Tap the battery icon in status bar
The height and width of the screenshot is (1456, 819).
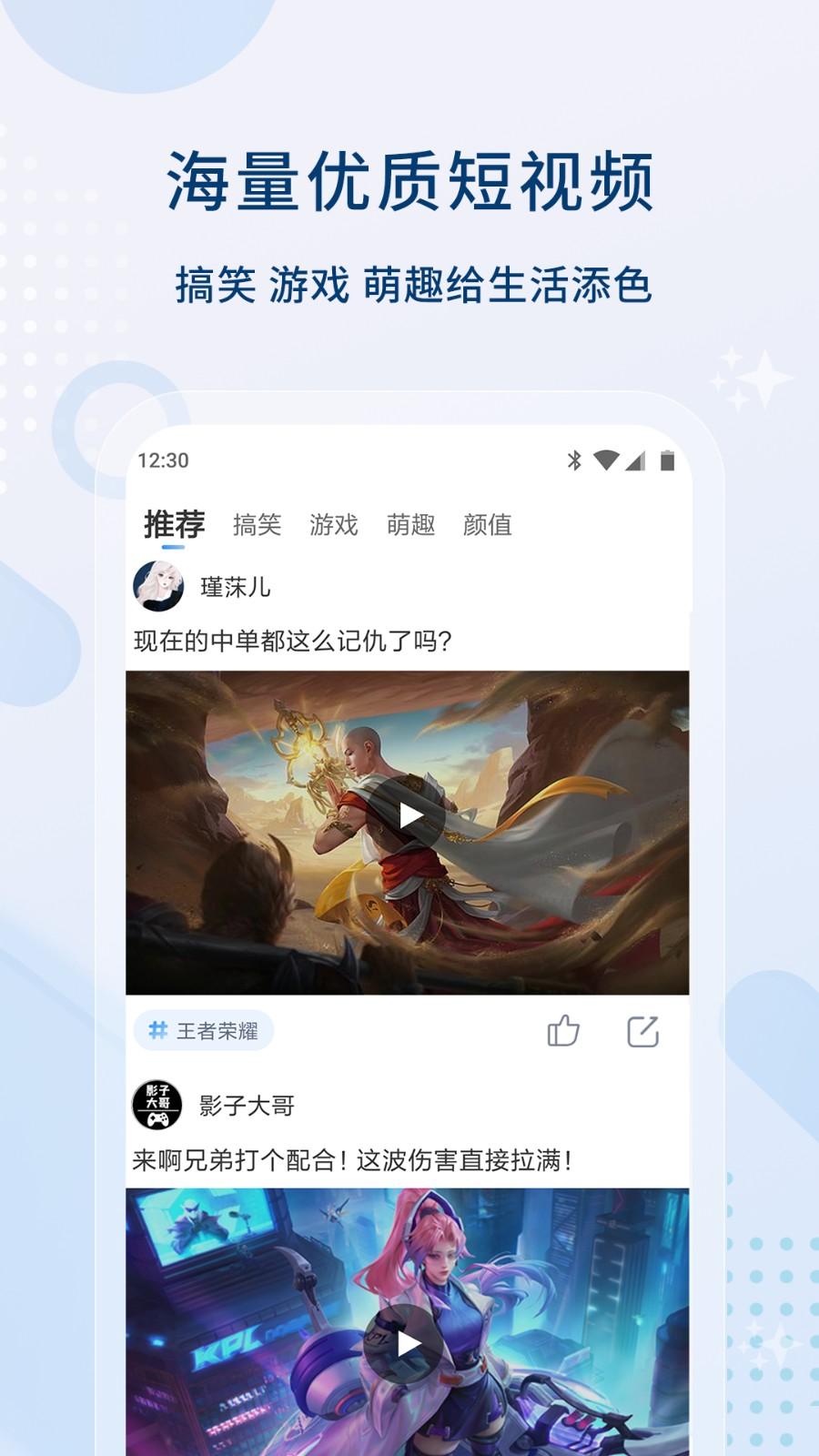665,460
